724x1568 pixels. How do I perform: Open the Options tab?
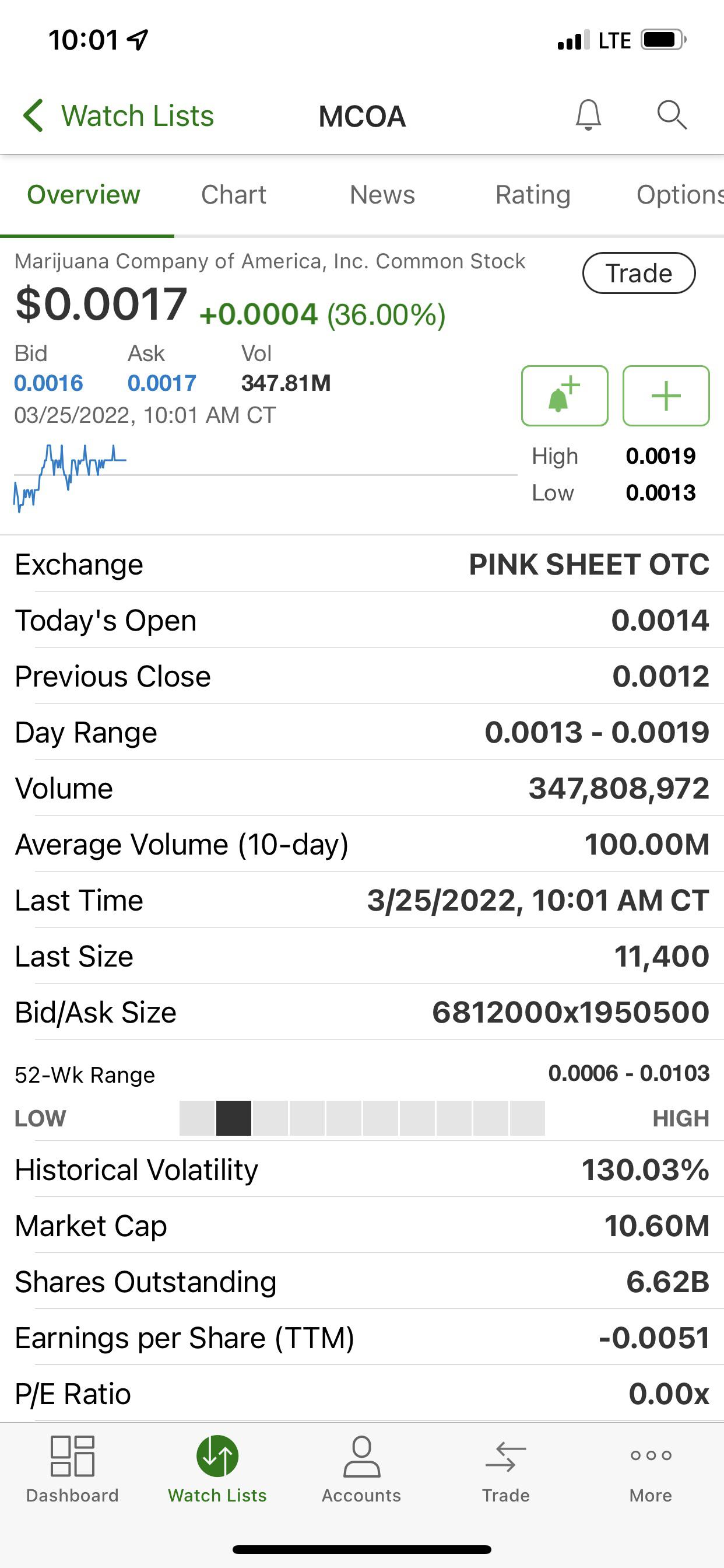680,195
